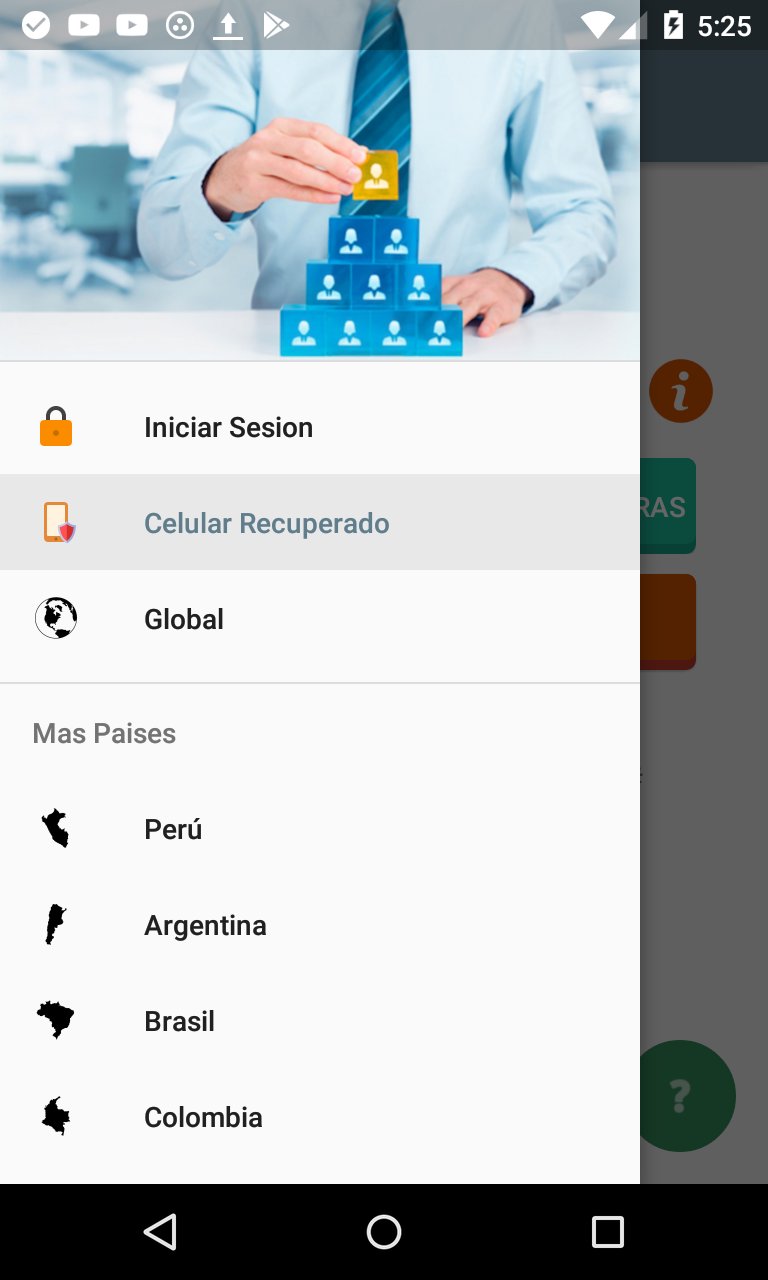Select Colombia from the drawer list
Image resolution: width=768 pixels, height=1280 pixels.
320,1117
